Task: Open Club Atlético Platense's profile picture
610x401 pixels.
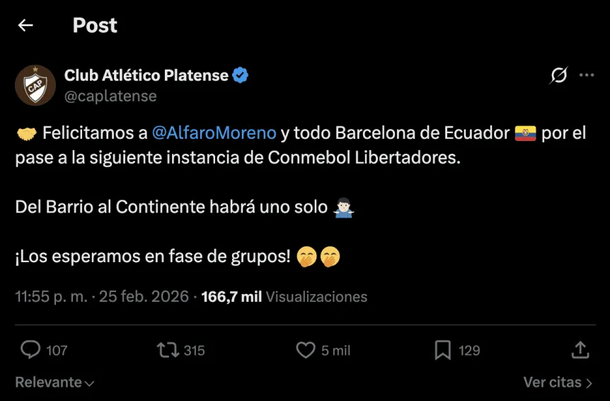Action: [35, 85]
